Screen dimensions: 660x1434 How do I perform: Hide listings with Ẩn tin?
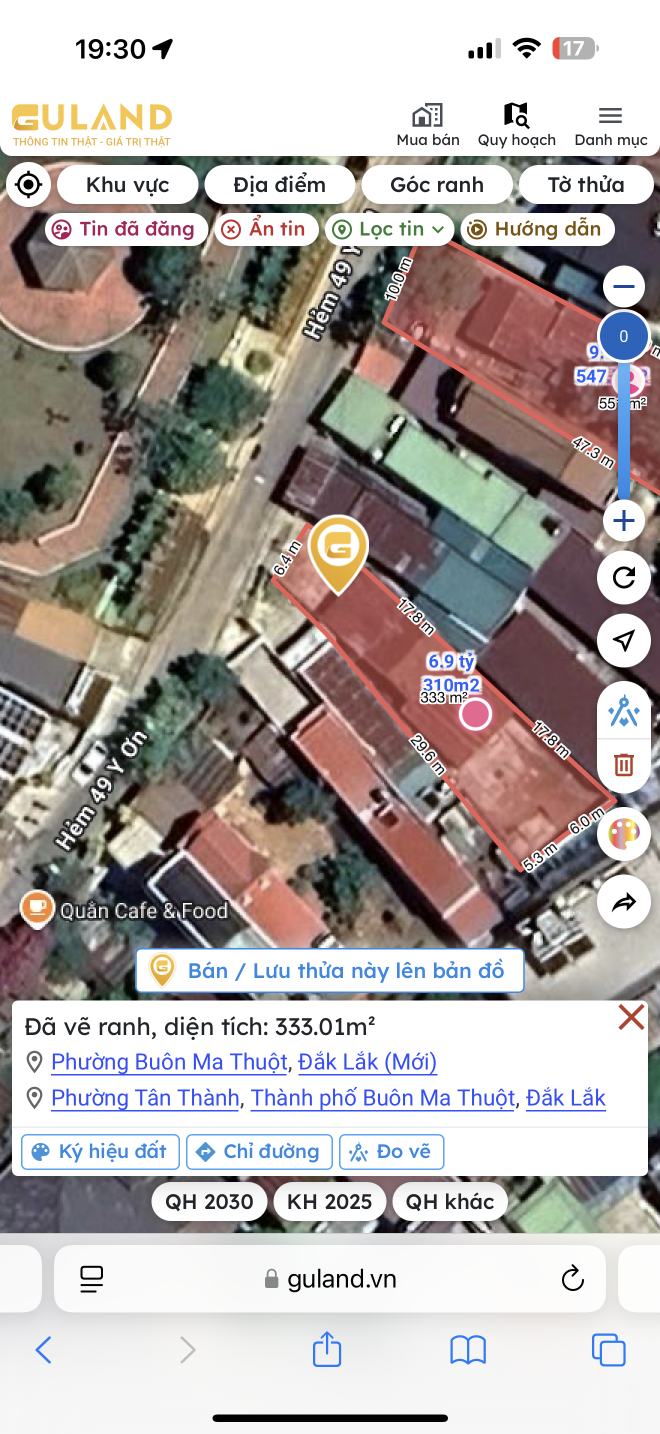[x=266, y=229]
